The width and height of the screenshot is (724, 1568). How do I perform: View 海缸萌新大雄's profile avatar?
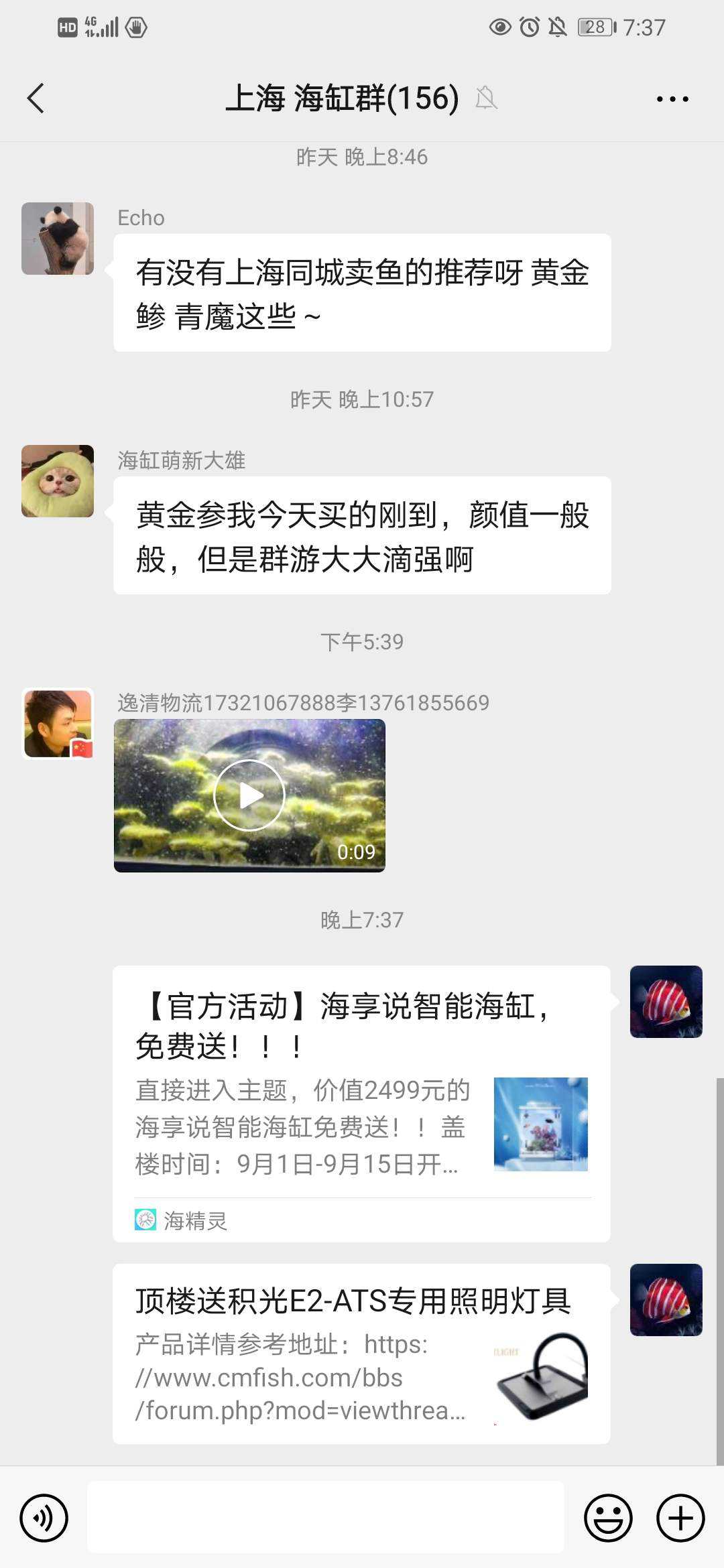point(58,481)
